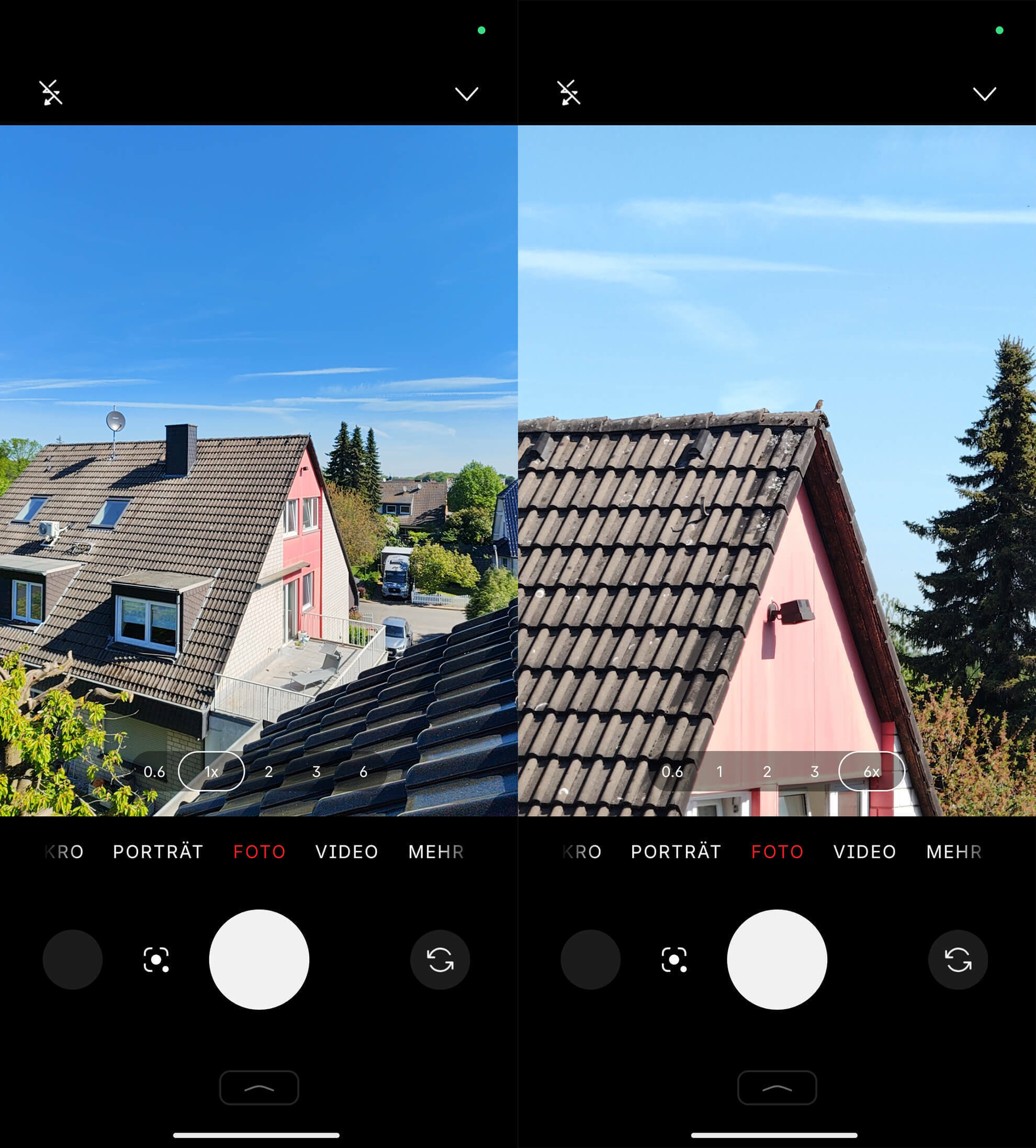Open gallery preview on the 1x screen
Image resolution: width=1036 pixels, height=1148 pixels.
click(x=73, y=960)
